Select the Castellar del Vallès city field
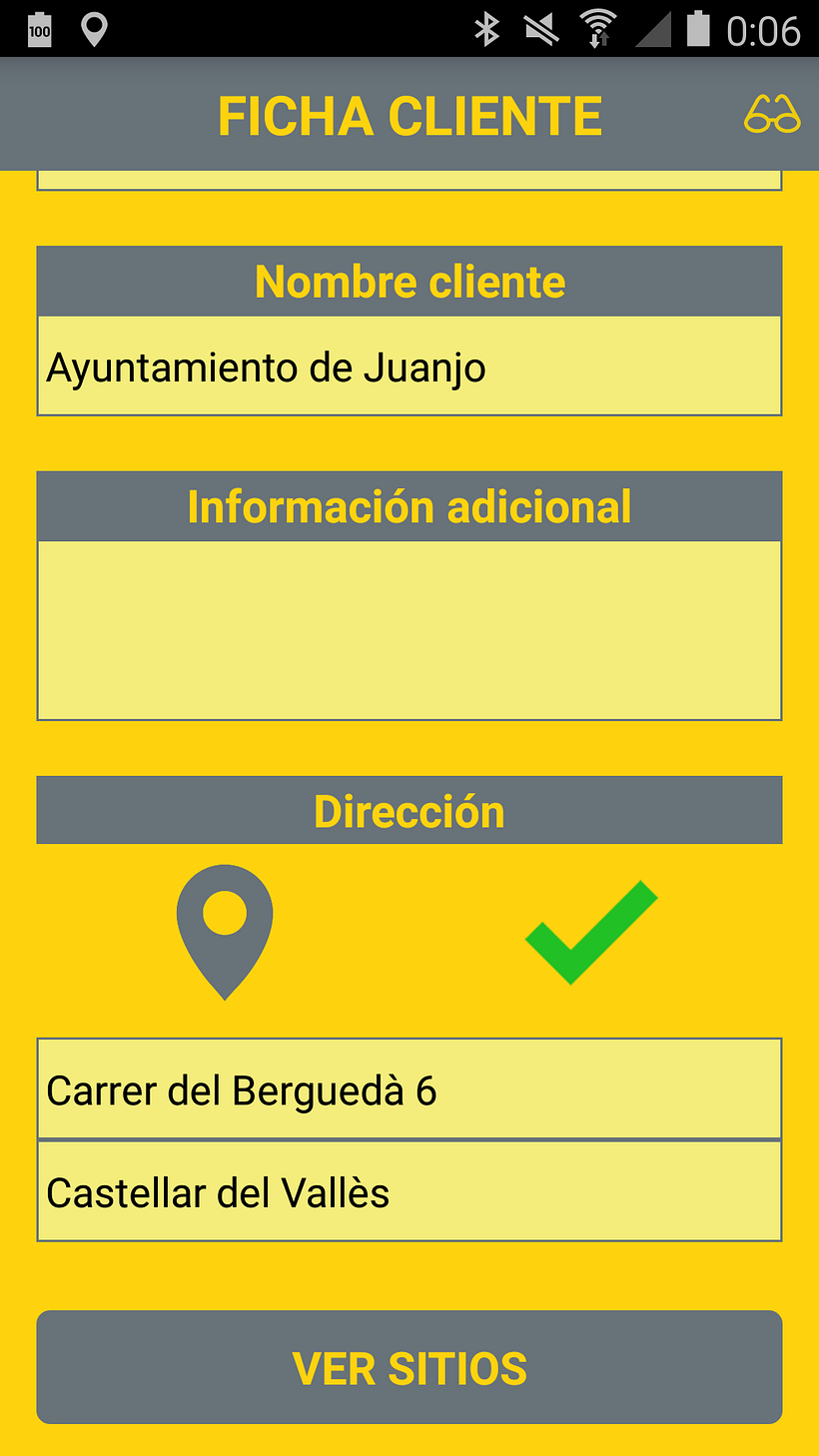 409,1191
